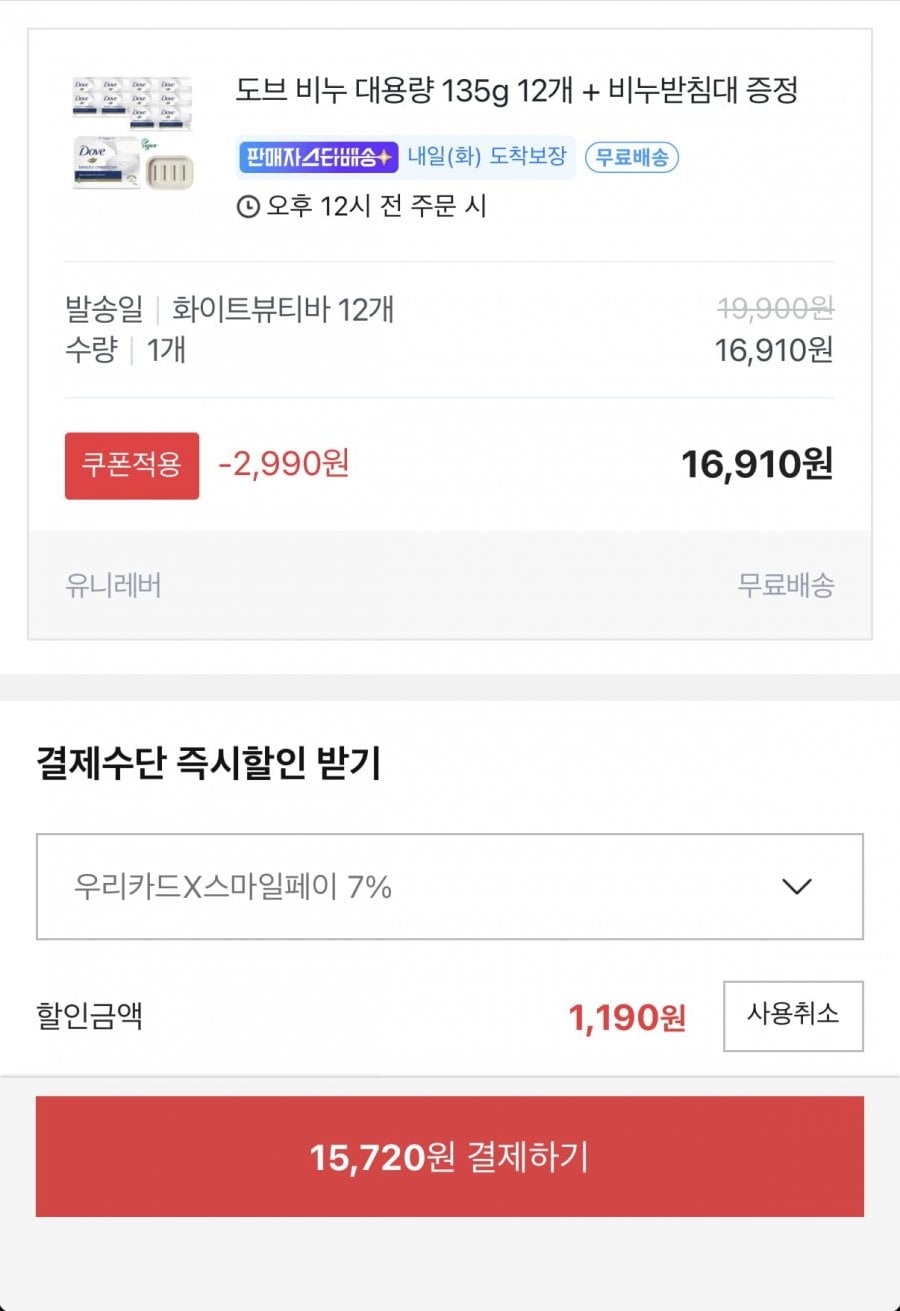The width and height of the screenshot is (900, 1311).
Task: Tap the 쿠폰적용 coupon button
Action: 131,465
